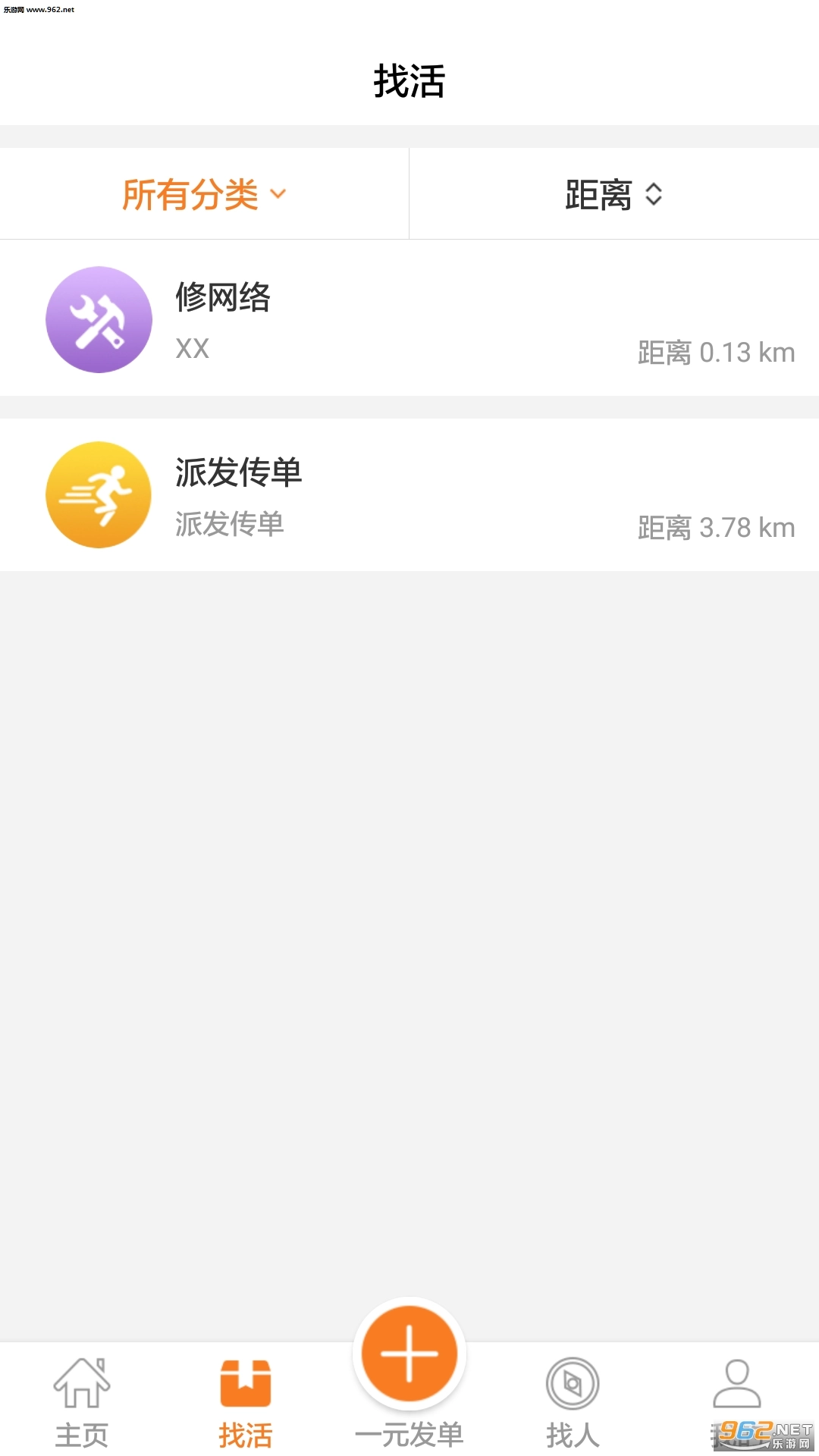This screenshot has height=1456, width=819.
Task: Expand the 所有分类 category dropdown
Action: (x=191, y=193)
